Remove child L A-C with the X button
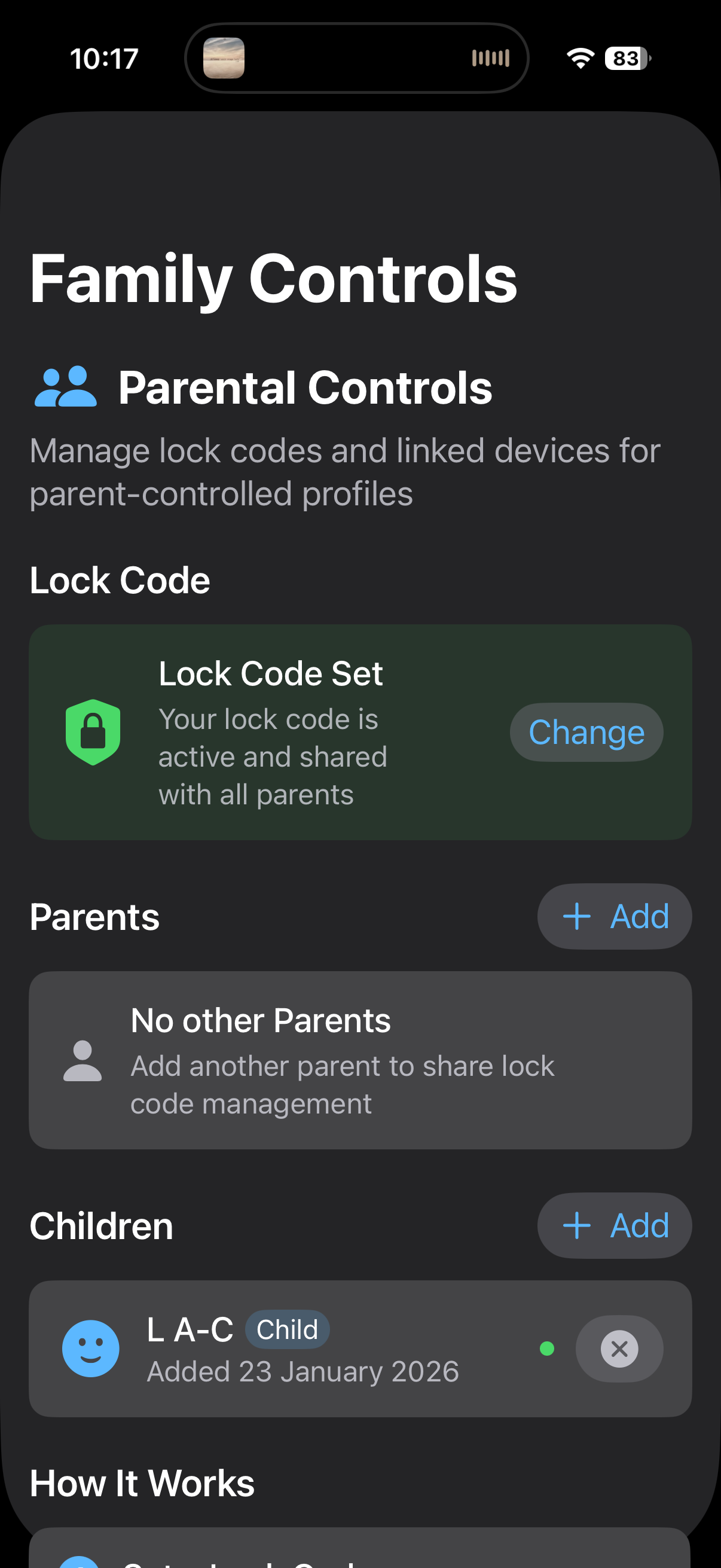The image size is (721, 1568). click(619, 1349)
